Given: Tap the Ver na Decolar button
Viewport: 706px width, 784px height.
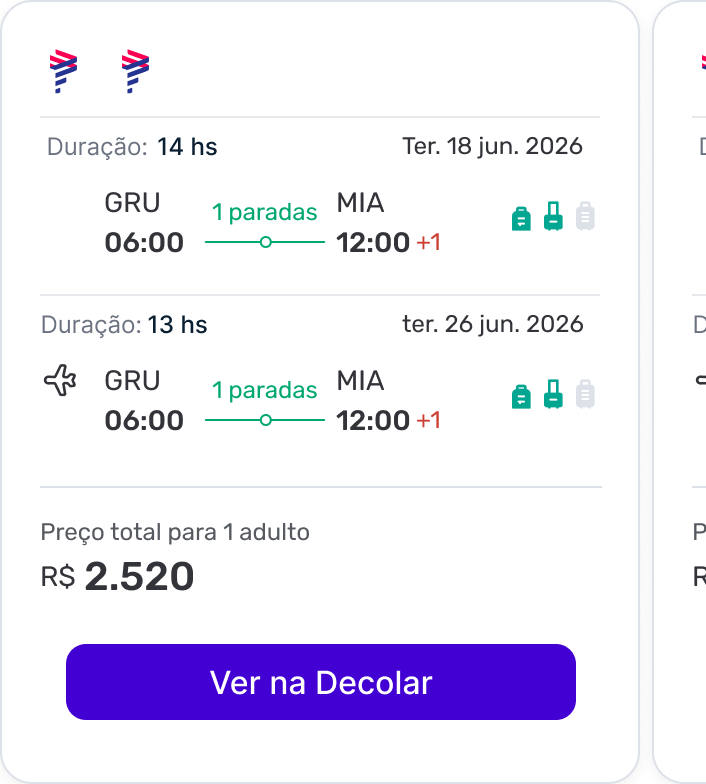Looking at the screenshot, I should tap(321, 682).
